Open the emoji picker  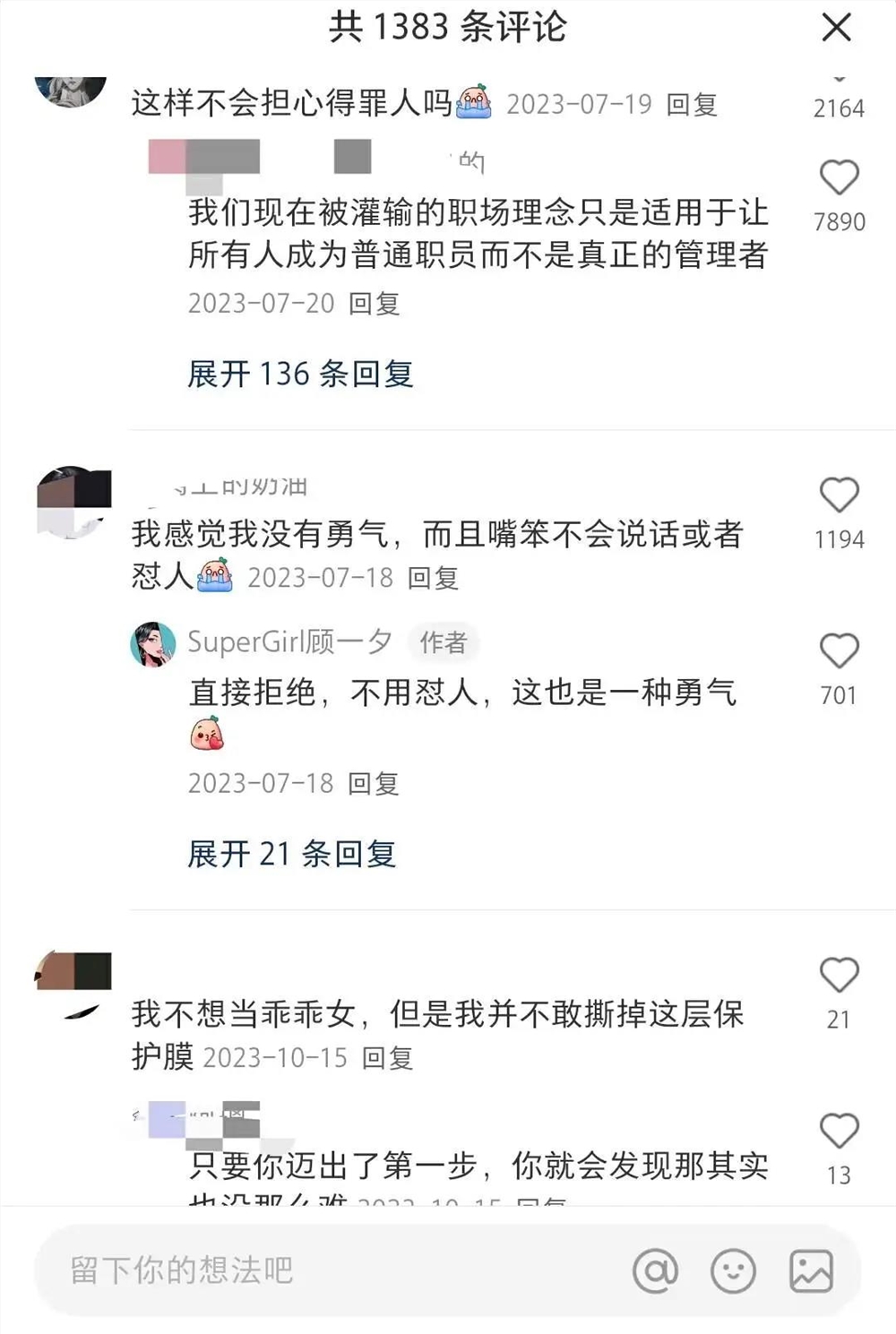[x=734, y=1269]
